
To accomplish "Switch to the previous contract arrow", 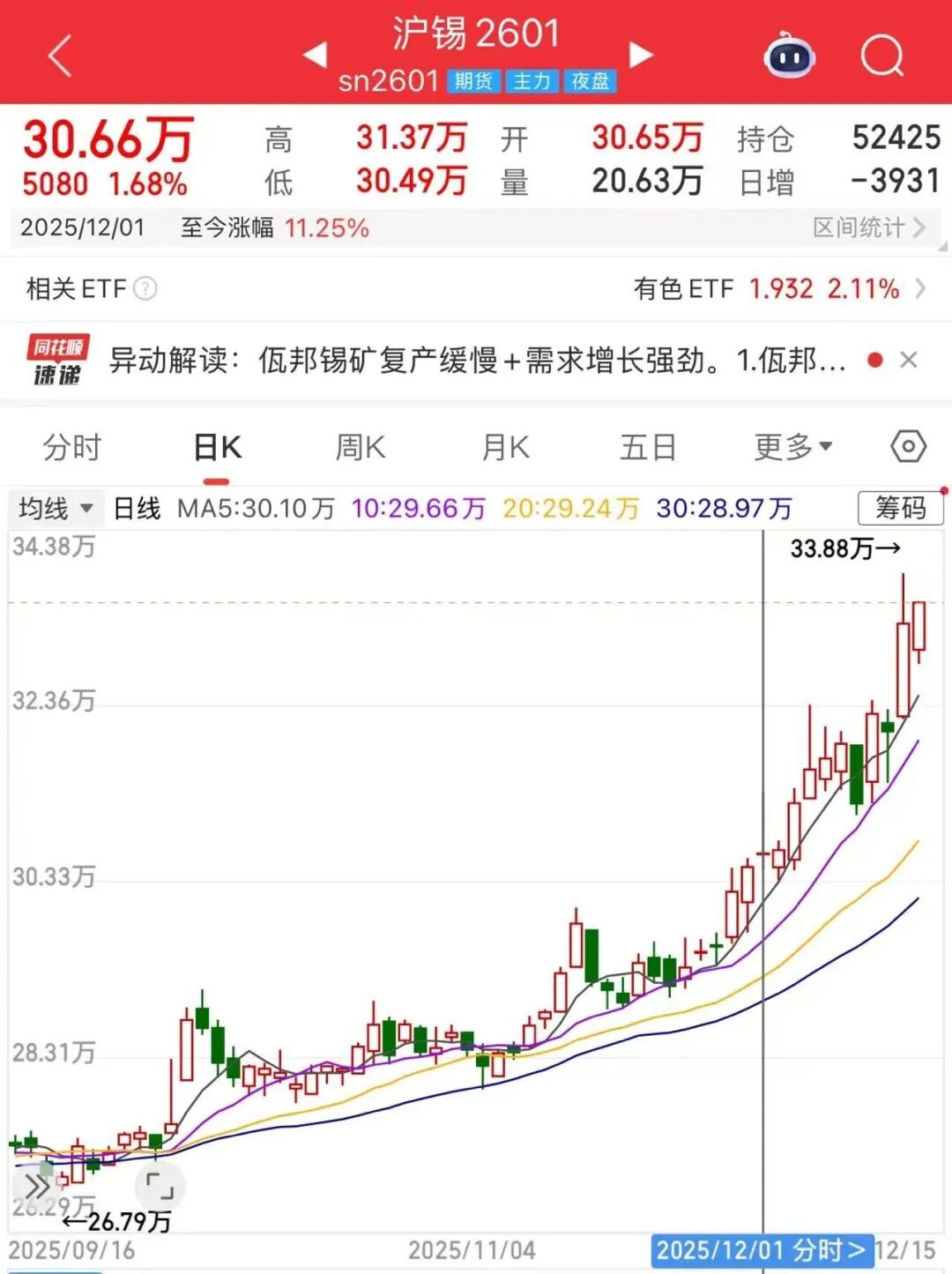I will (x=314, y=55).
